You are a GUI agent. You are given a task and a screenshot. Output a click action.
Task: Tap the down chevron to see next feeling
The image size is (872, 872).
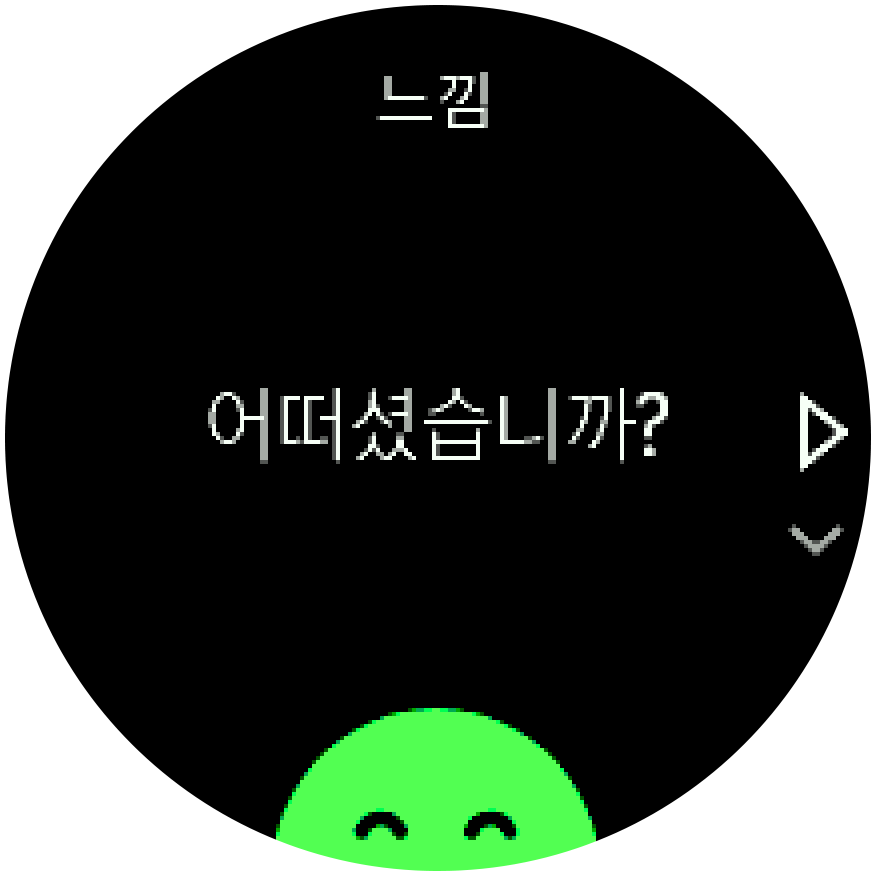pyautogui.click(x=816, y=539)
